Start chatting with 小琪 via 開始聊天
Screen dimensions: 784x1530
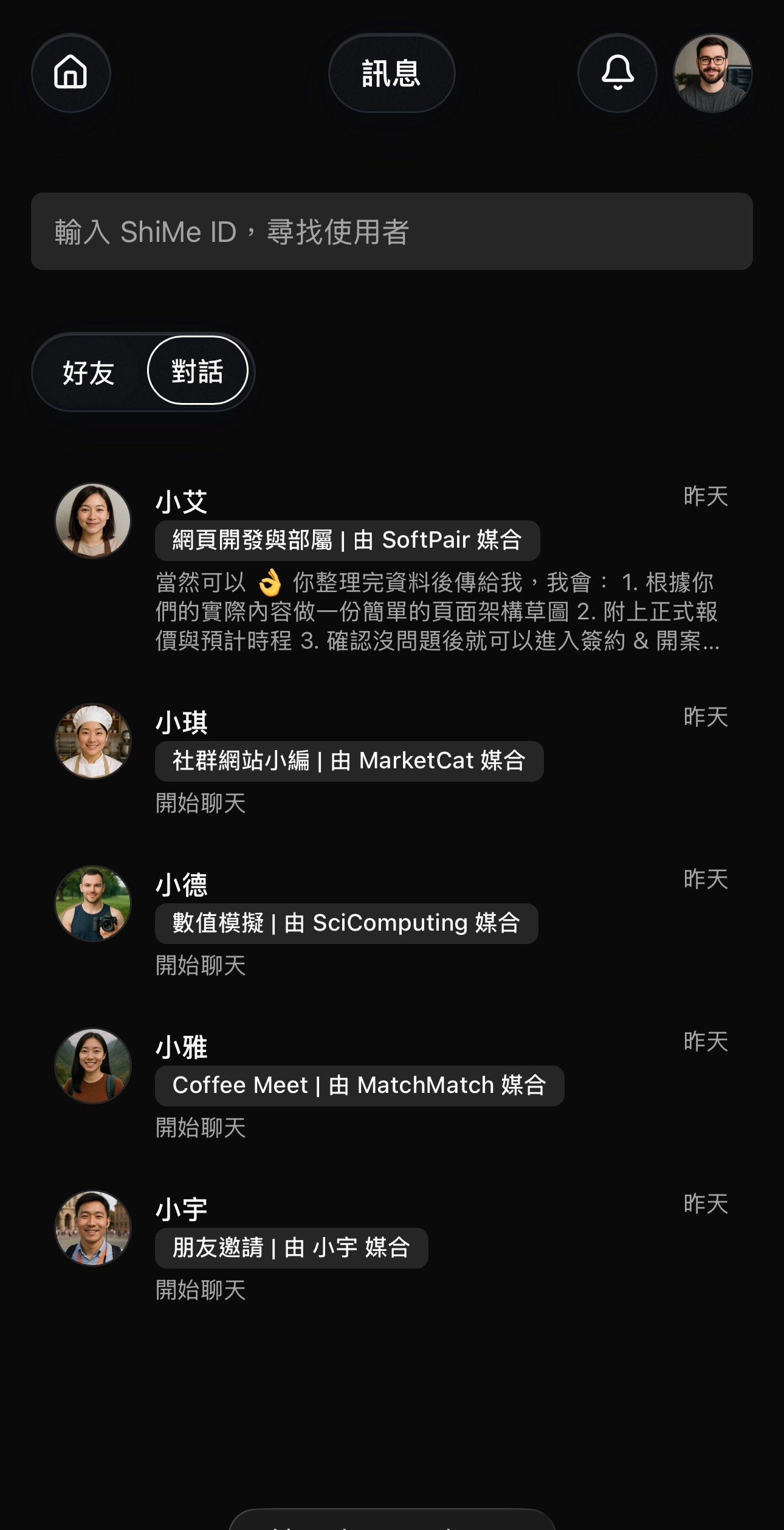point(201,802)
